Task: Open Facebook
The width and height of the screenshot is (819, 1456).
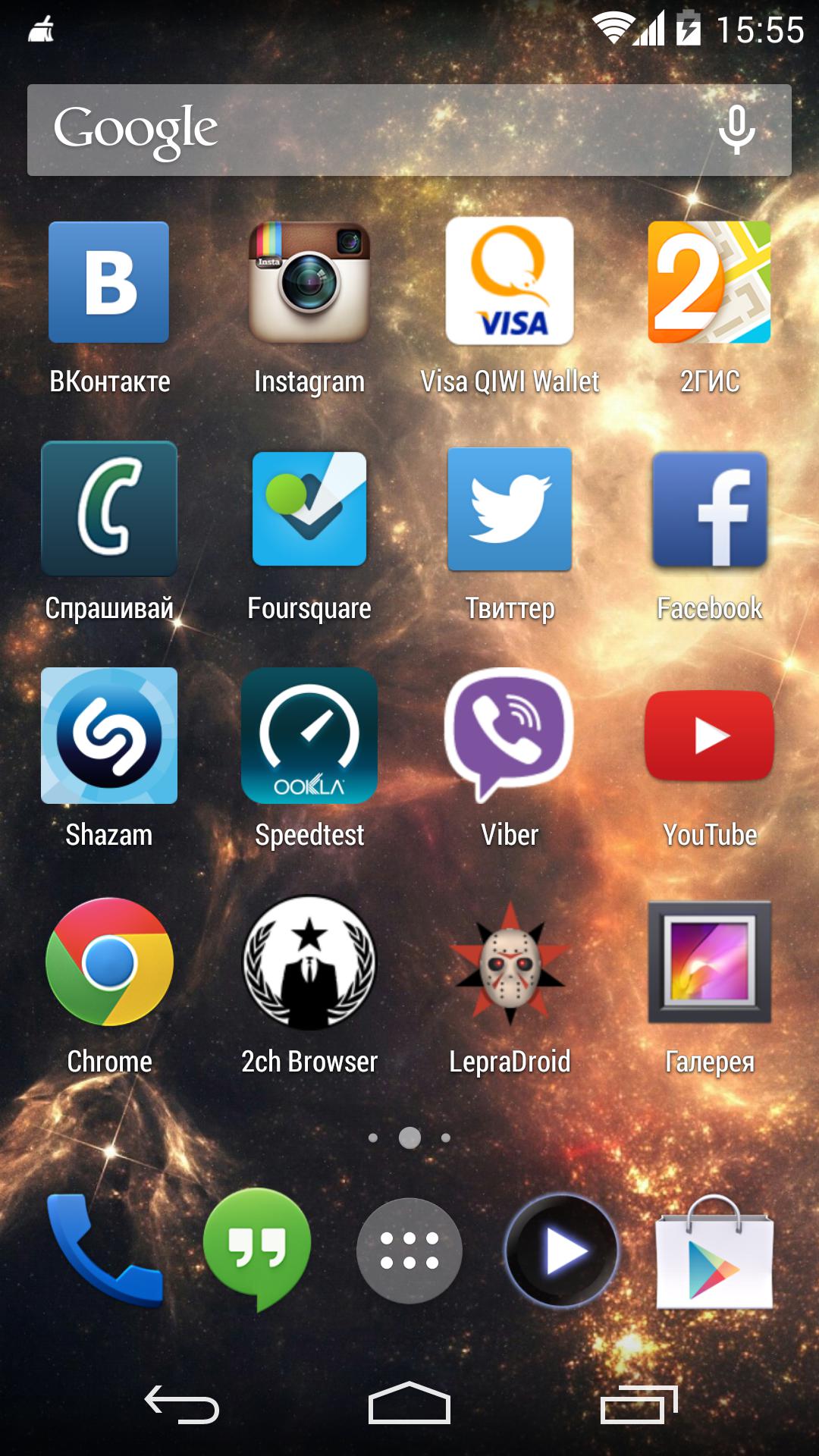Action: tap(710, 509)
